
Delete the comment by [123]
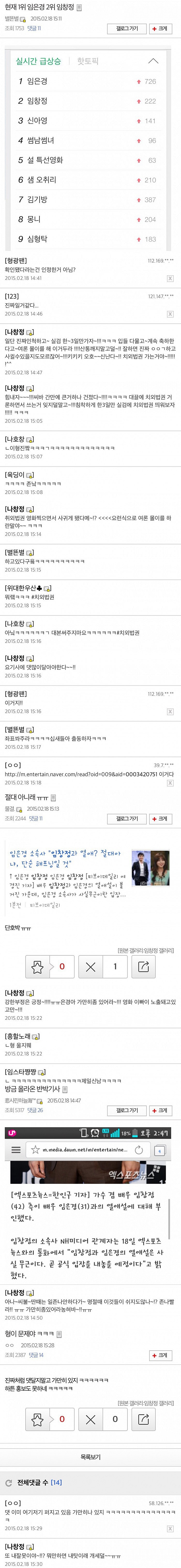170,314
